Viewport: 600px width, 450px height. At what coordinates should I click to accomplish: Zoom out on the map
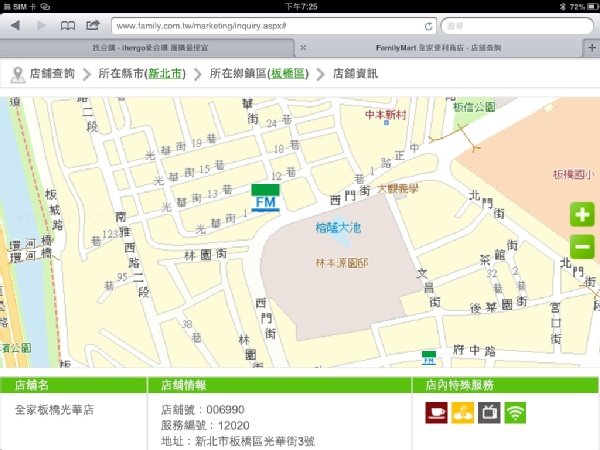coord(582,246)
